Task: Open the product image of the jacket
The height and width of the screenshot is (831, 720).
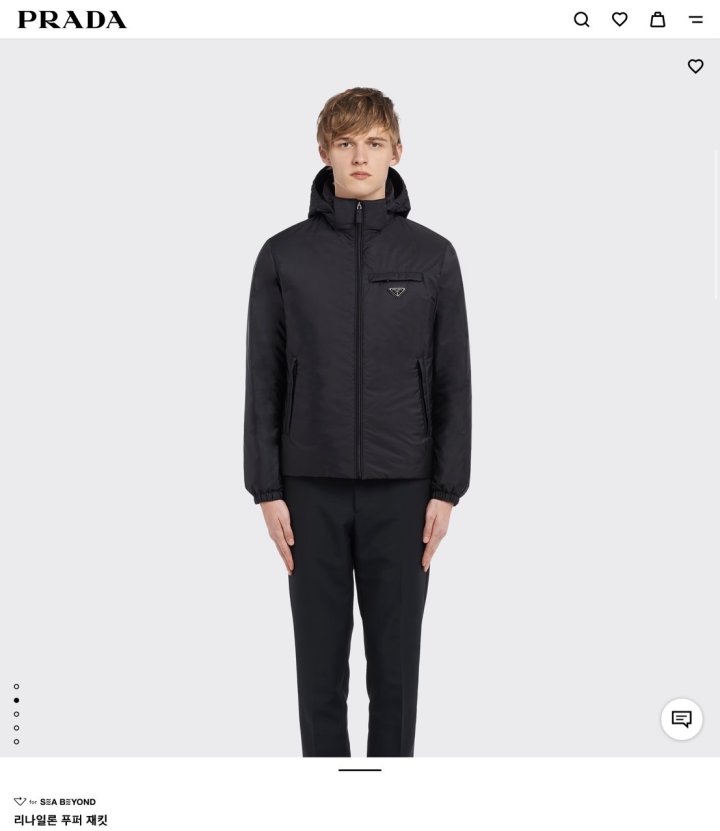Action: point(360,350)
